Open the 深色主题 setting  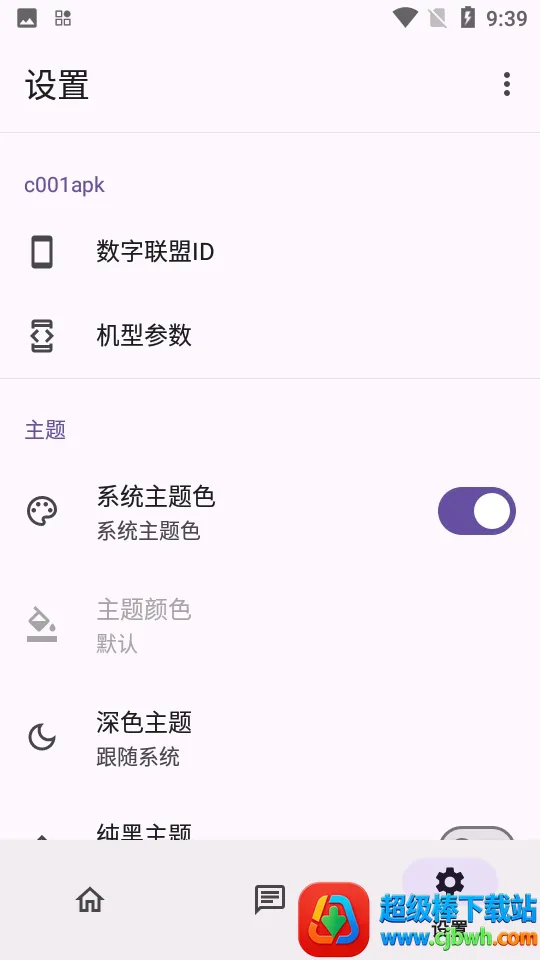270,738
